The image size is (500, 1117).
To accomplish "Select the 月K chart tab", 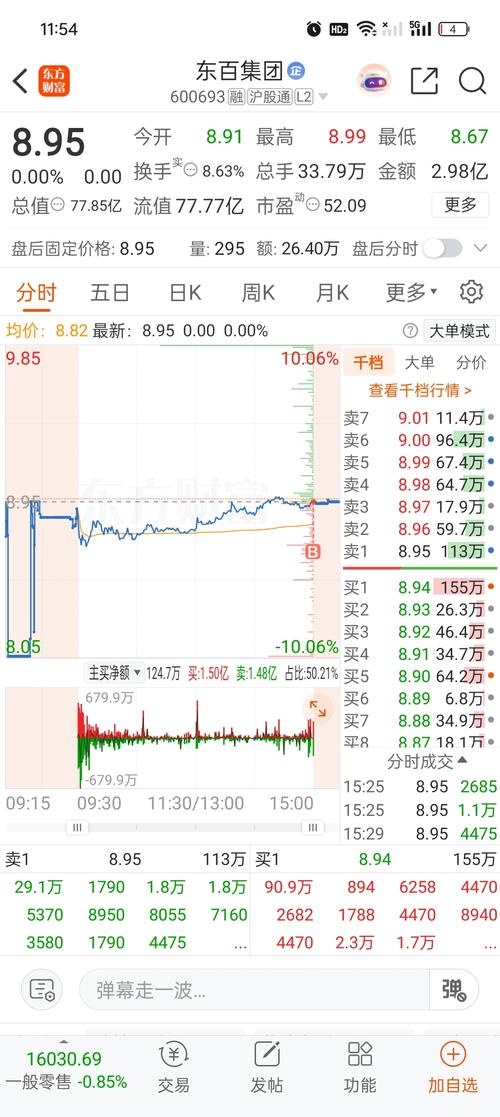I will pyautogui.click(x=332, y=292).
